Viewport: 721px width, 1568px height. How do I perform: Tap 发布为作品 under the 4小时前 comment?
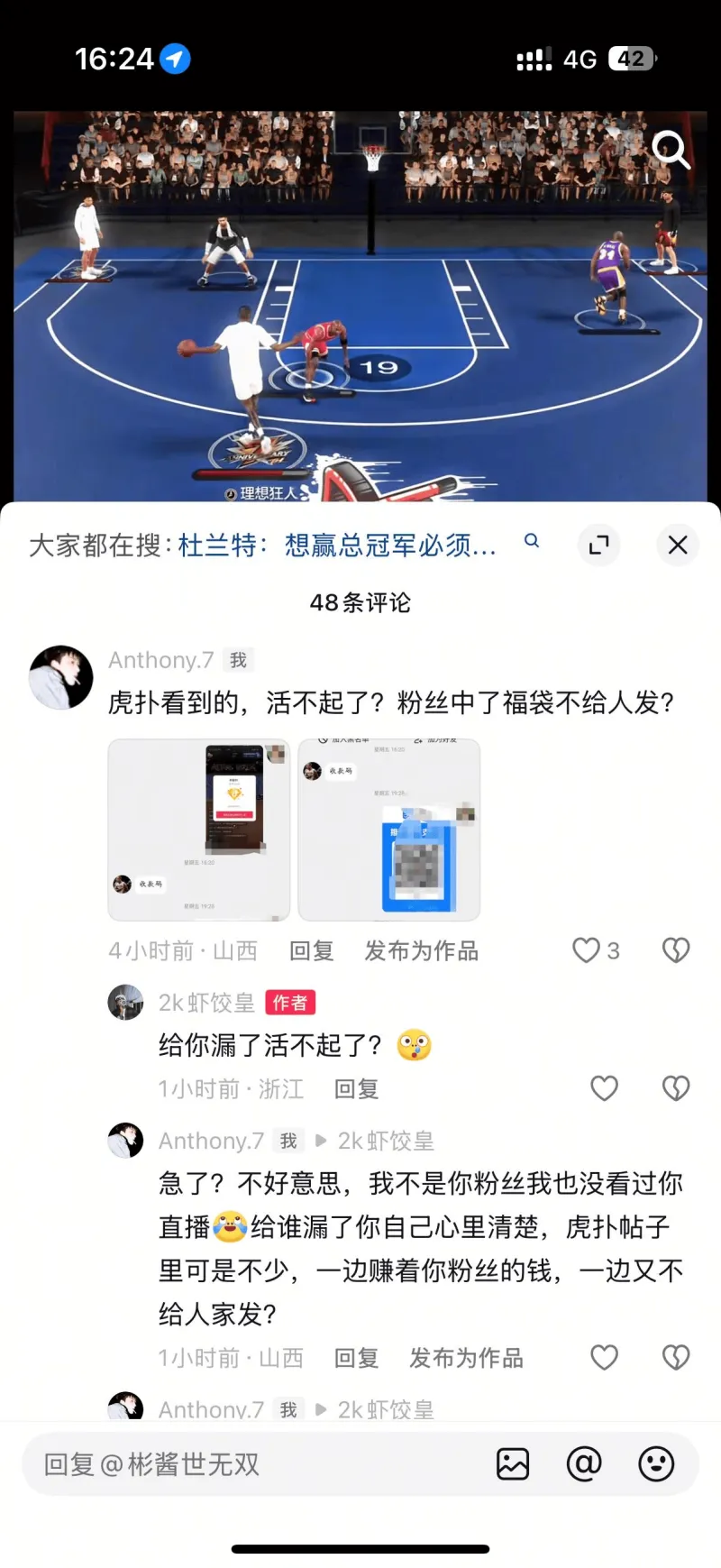click(421, 950)
